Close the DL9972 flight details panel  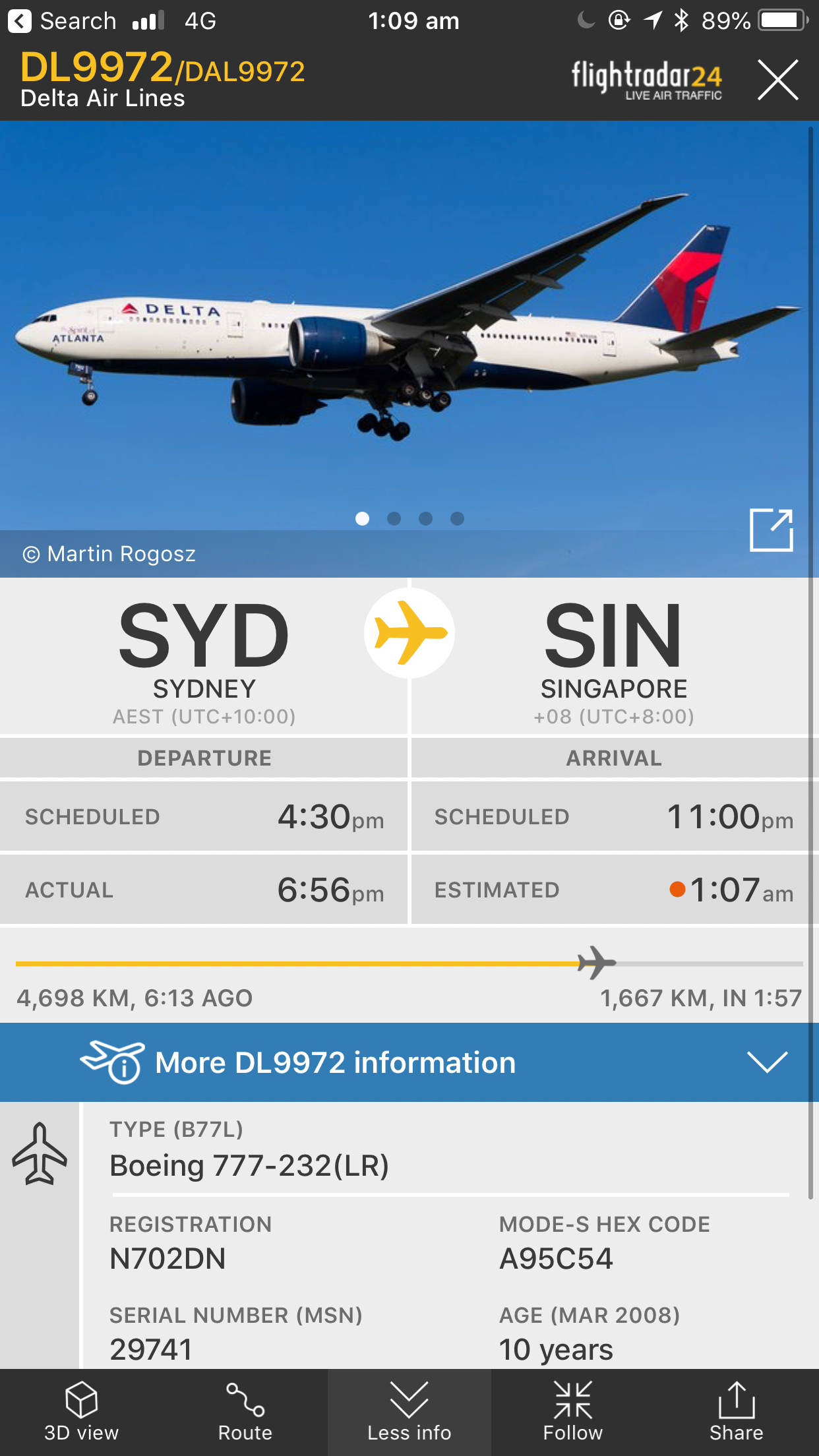tap(777, 80)
